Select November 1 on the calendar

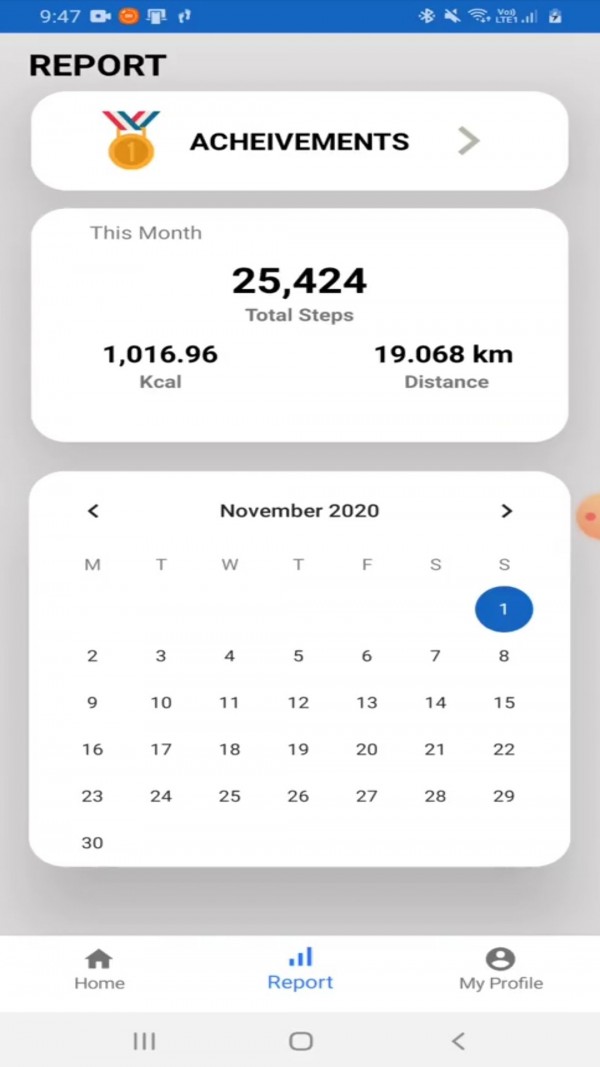[x=503, y=609]
